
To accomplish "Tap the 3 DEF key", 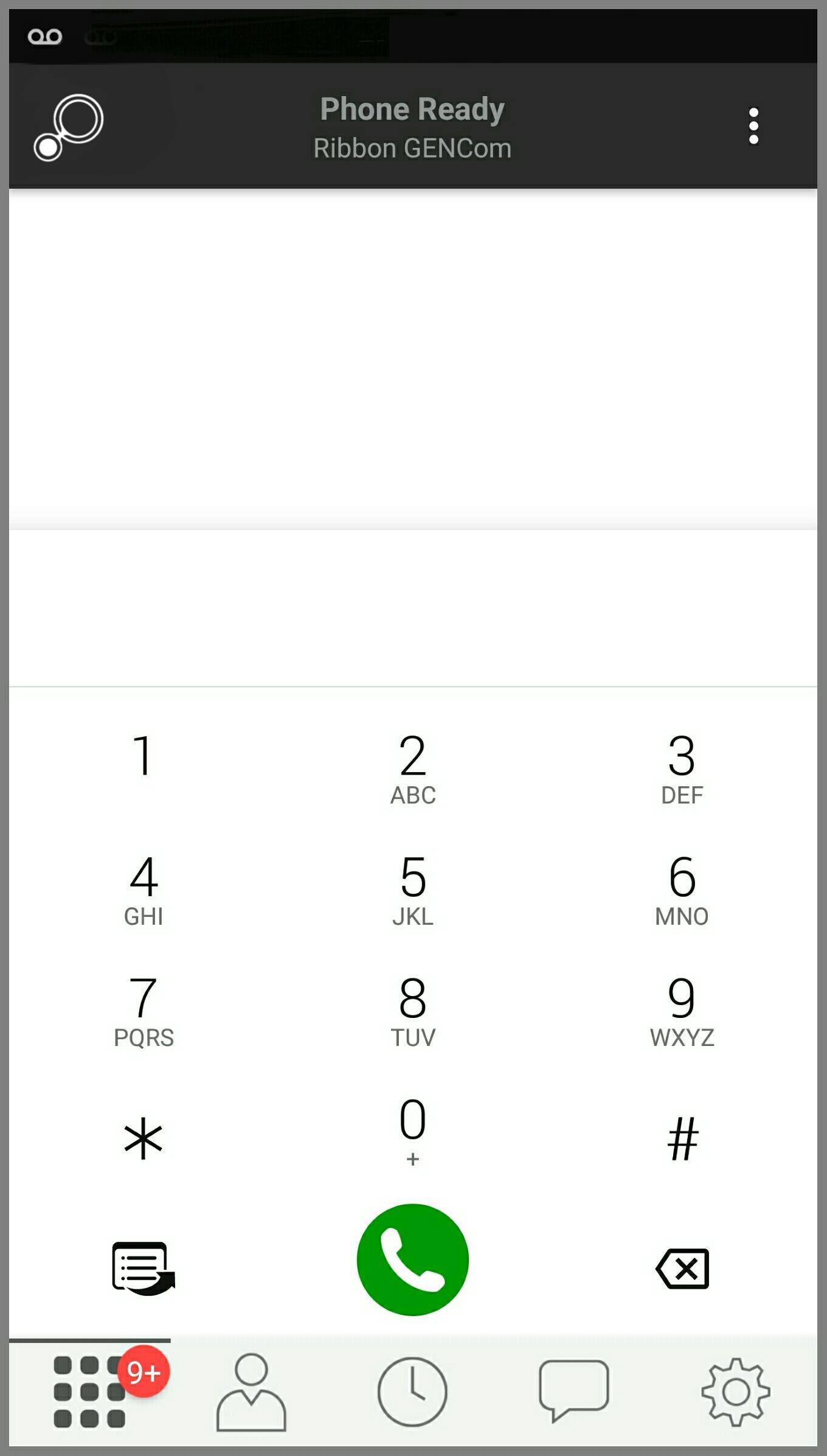I will [x=682, y=768].
